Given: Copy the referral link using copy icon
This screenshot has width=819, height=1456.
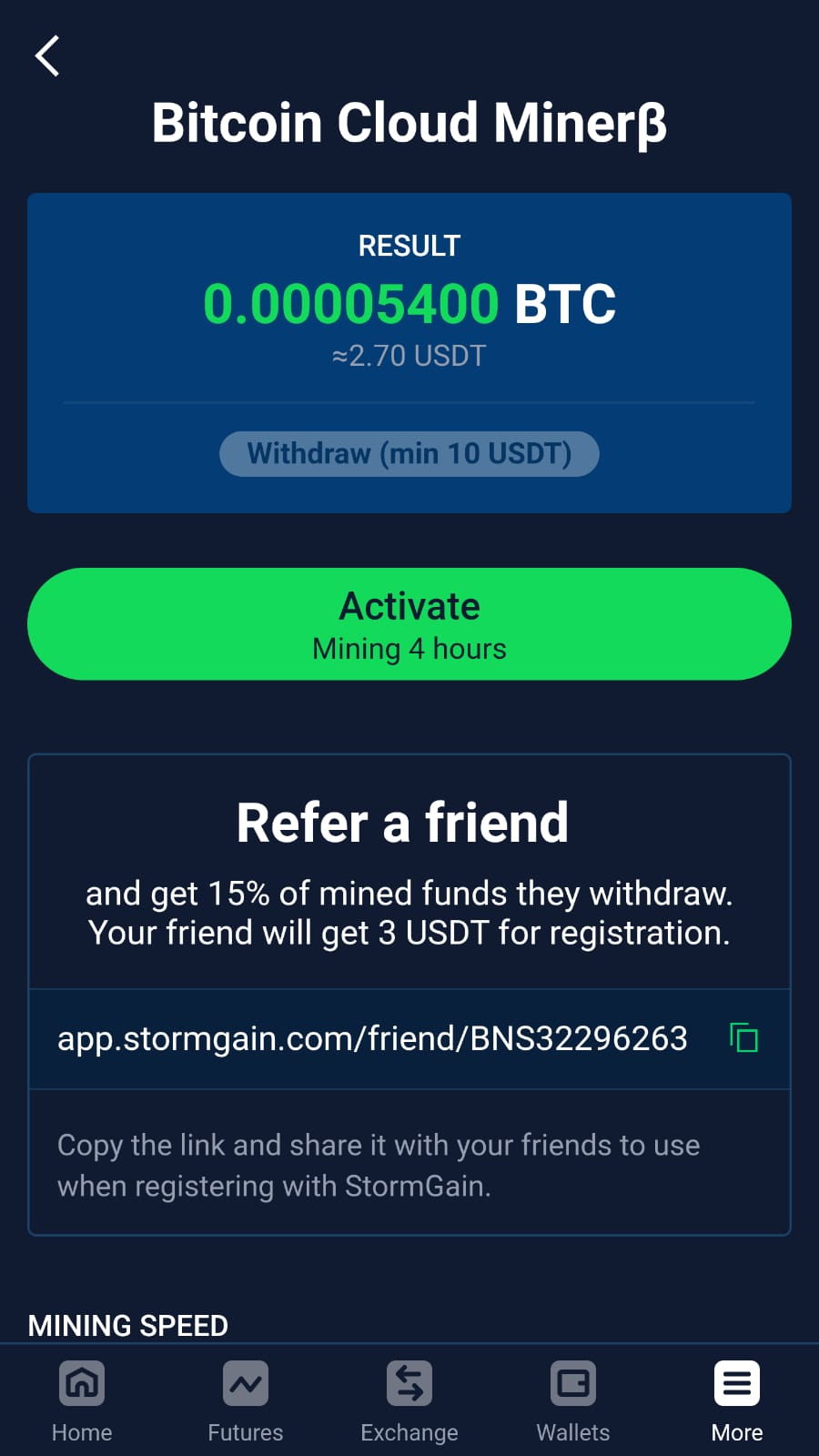Looking at the screenshot, I should click(x=742, y=1037).
